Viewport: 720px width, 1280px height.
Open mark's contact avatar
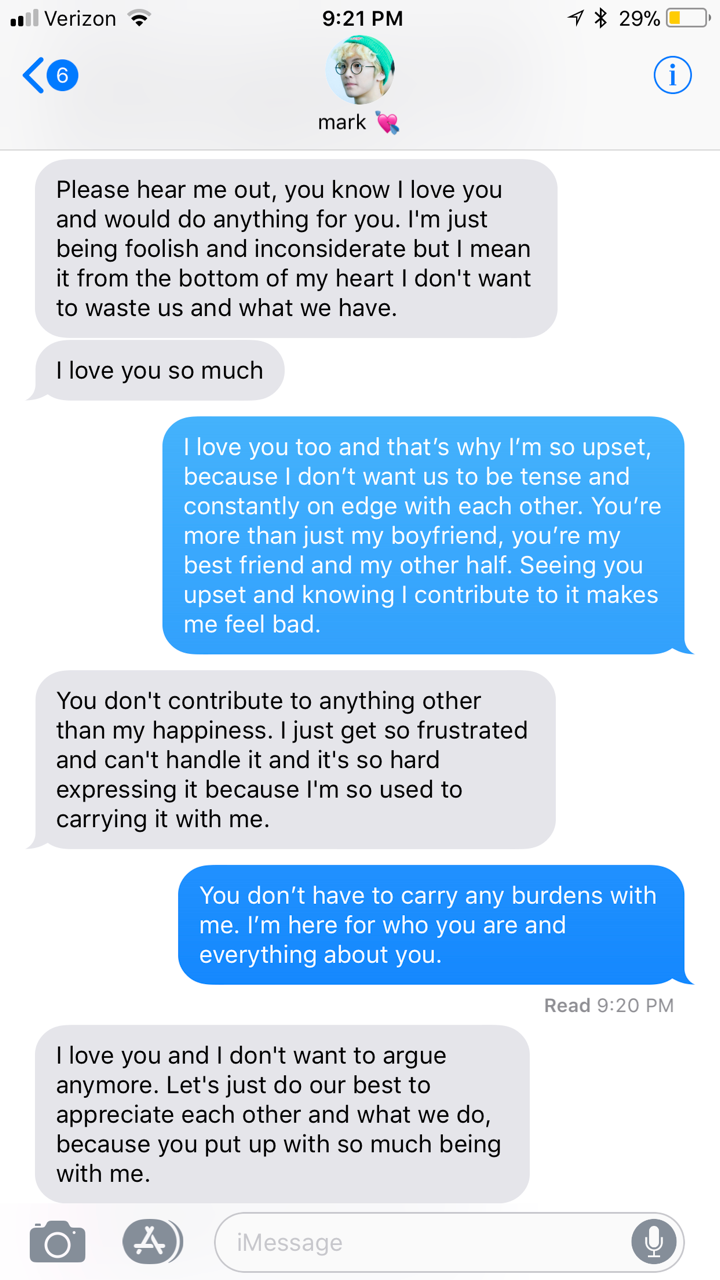[360, 70]
